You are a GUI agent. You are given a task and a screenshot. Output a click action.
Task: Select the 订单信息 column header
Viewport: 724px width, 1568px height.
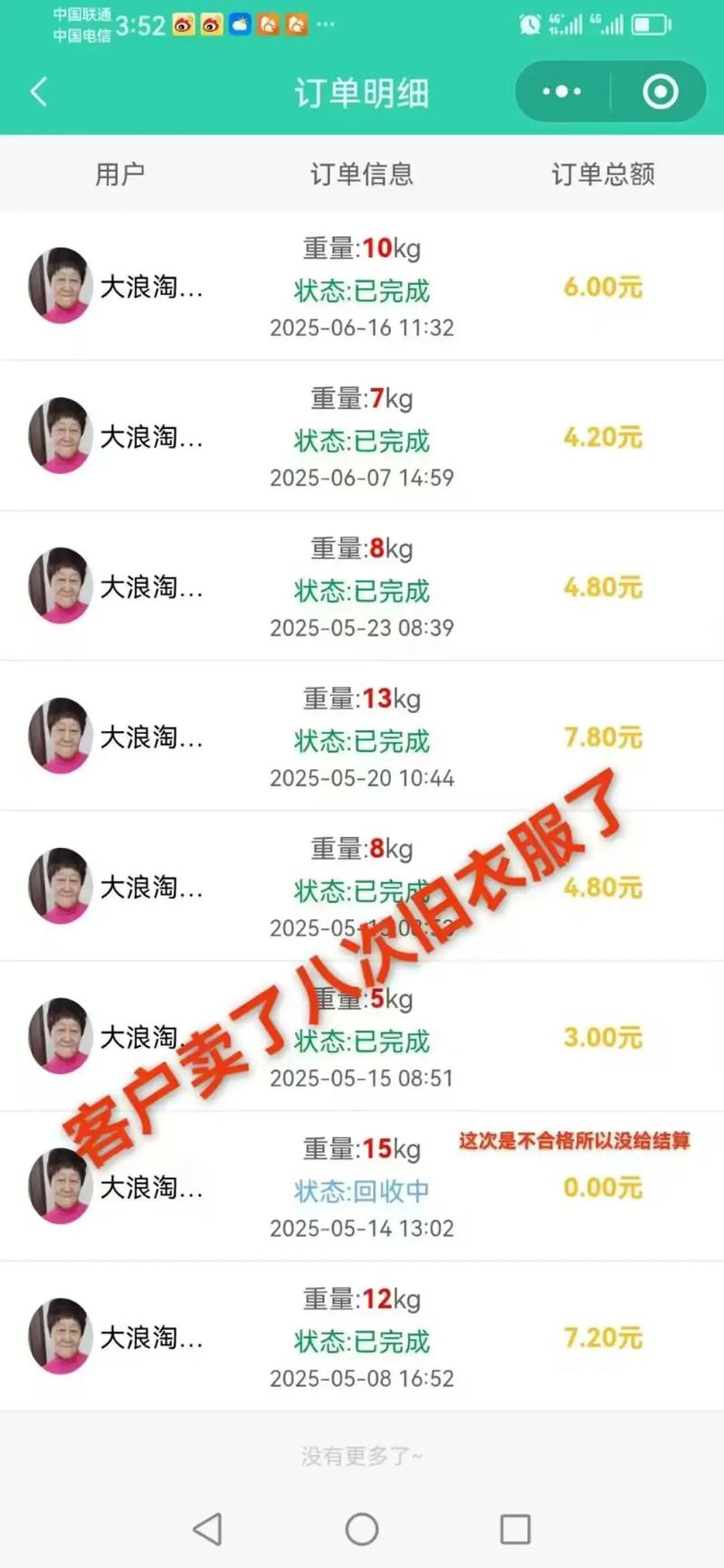click(x=360, y=175)
